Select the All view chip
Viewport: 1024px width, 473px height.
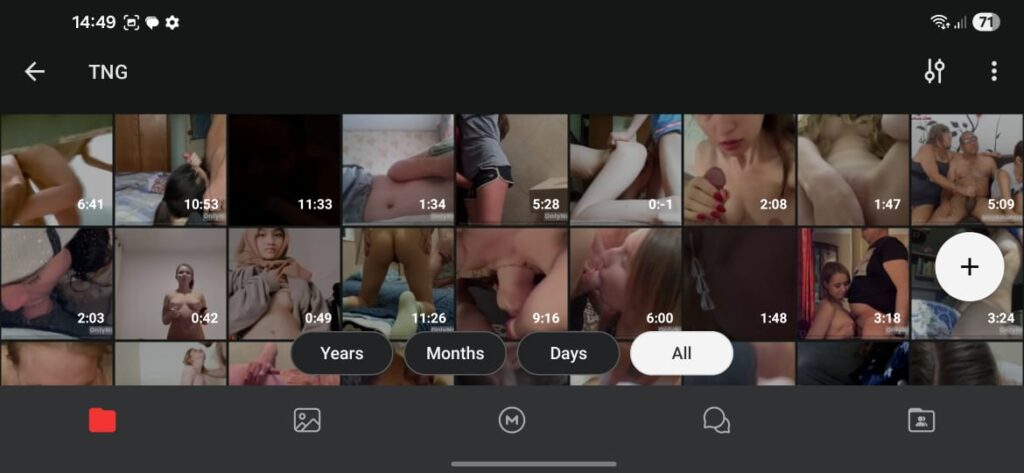pos(681,353)
